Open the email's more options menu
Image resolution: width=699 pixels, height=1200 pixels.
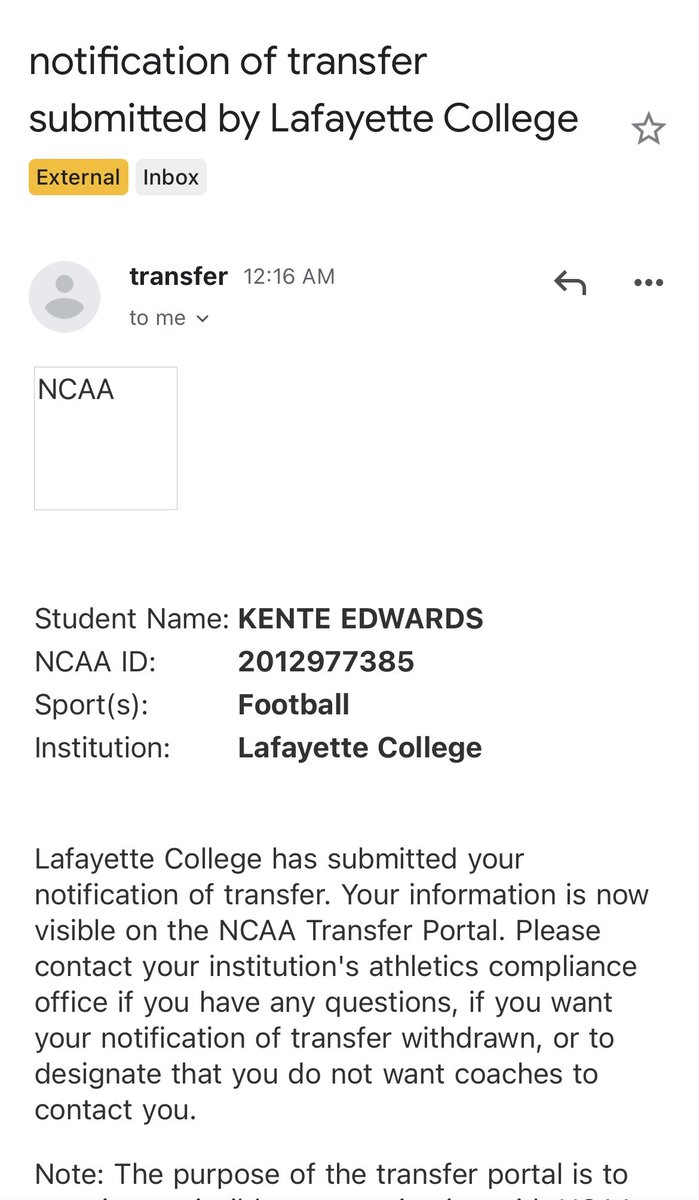click(649, 283)
